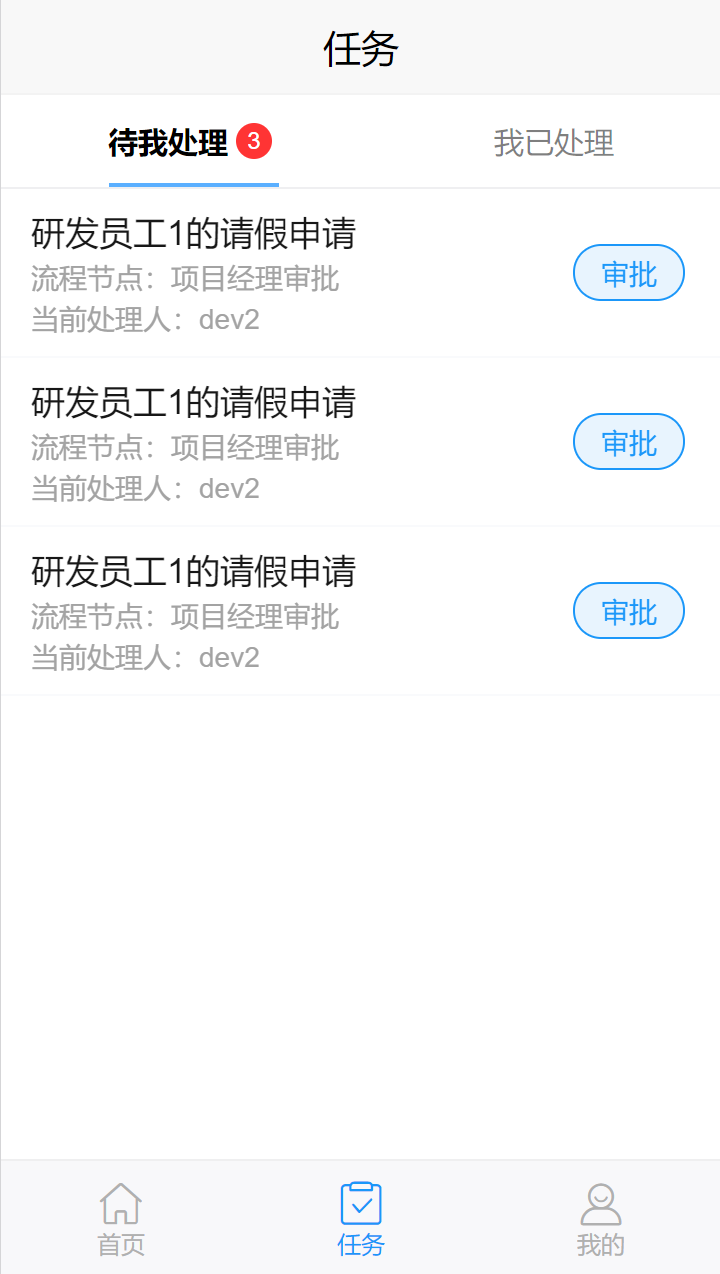Switch to the 我已处理 tab
720x1274 pixels.
coord(553,141)
